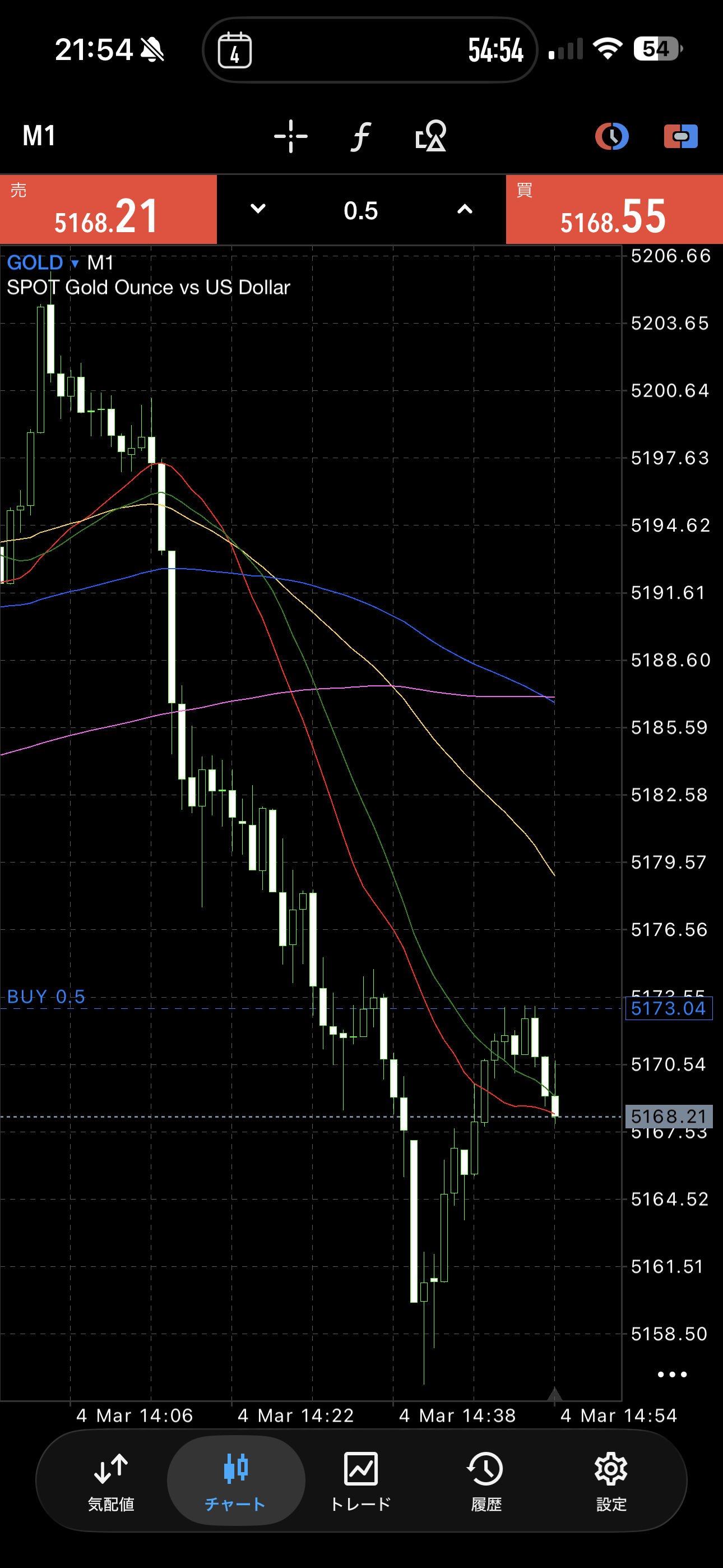Edit the 0.5 lot volume field

(x=361, y=211)
